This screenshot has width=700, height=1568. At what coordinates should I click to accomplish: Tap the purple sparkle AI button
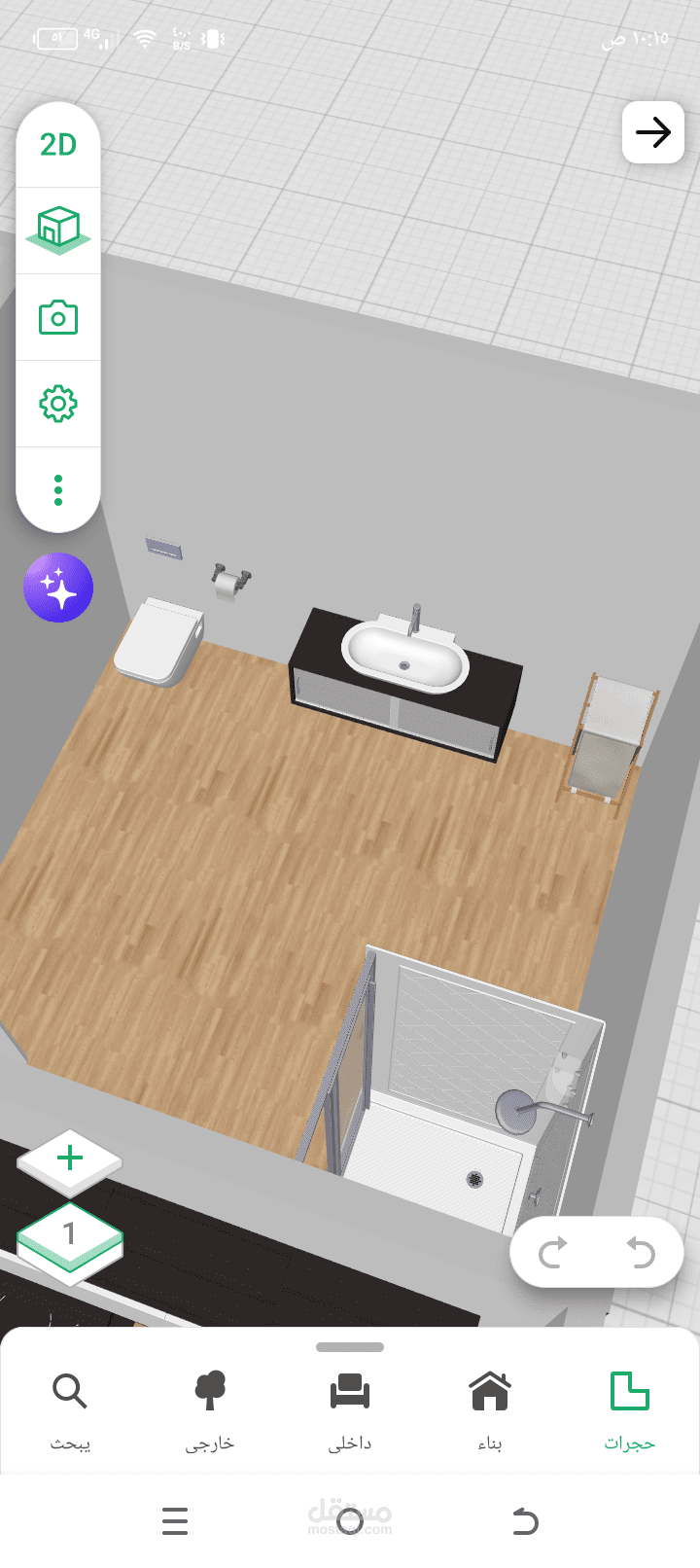click(x=58, y=588)
